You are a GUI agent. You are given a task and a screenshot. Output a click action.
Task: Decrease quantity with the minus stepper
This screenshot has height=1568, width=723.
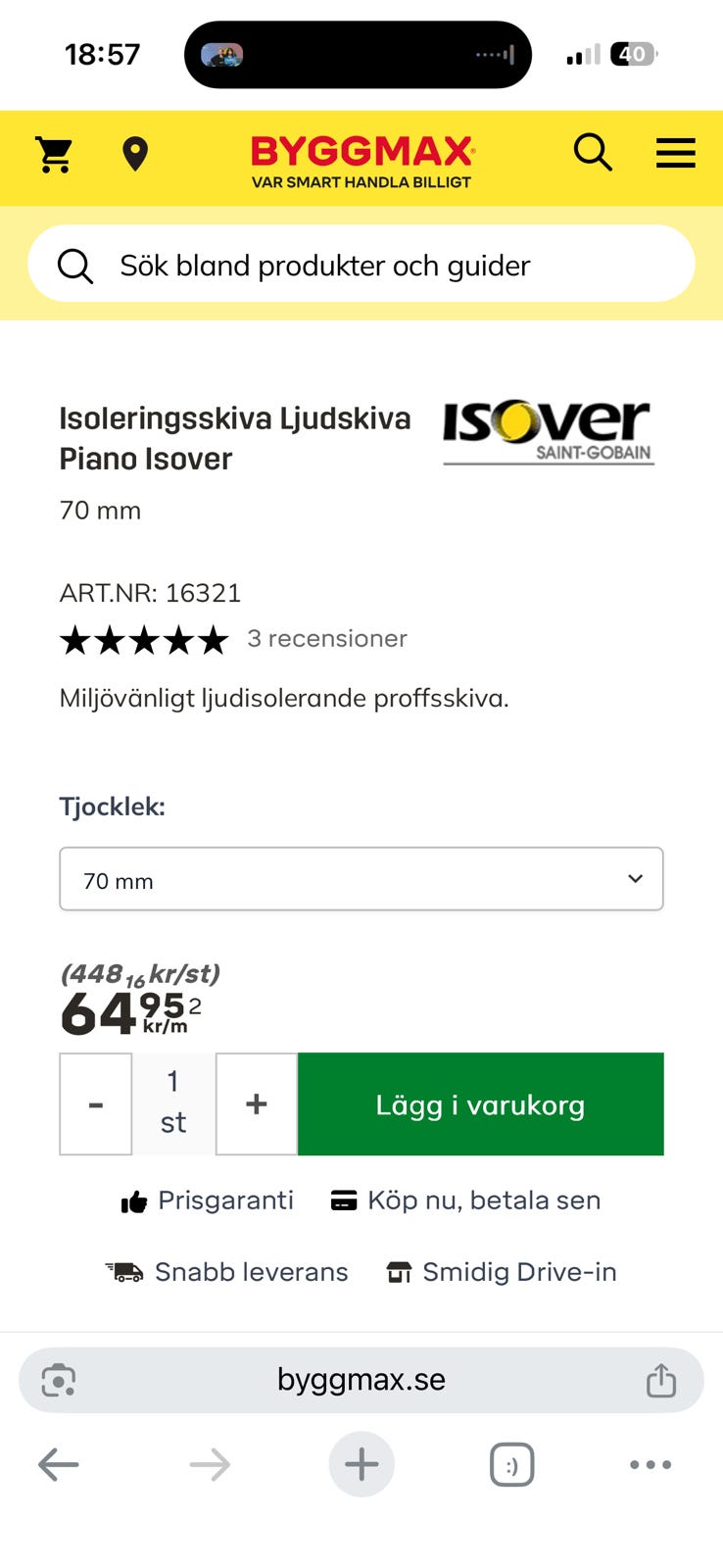point(95,1103)
